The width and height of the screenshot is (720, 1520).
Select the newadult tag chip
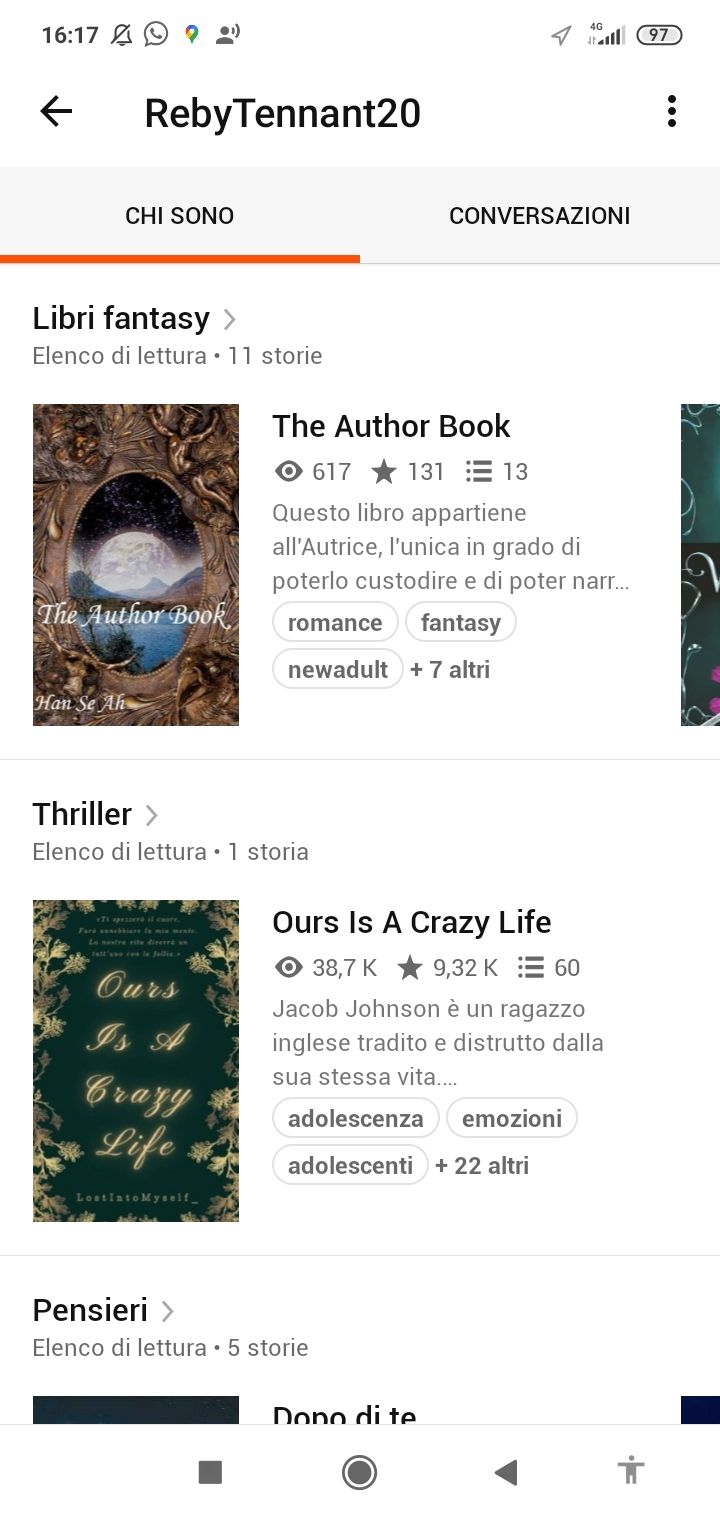pyautogui.click(x=337, y=670)
